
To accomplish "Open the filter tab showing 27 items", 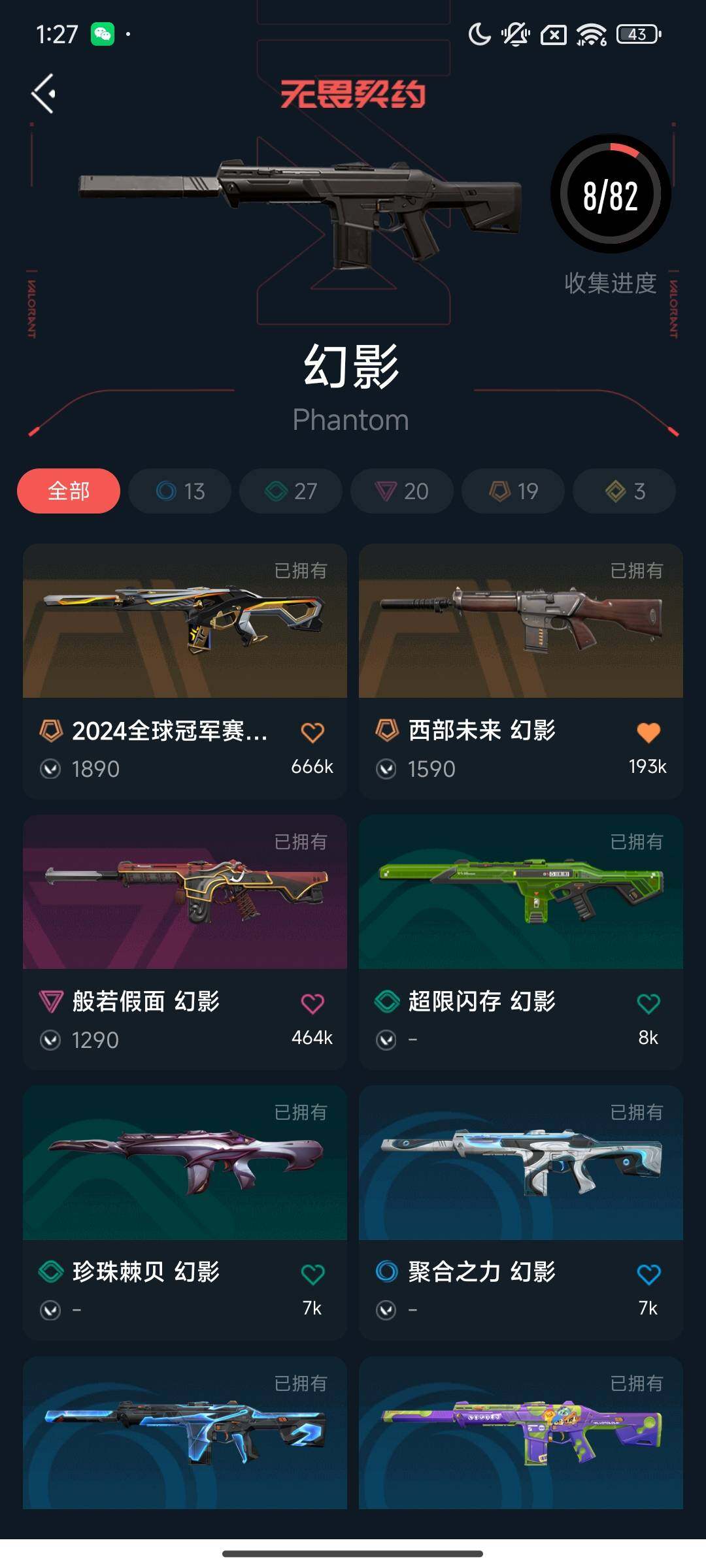I will pos(290,491).
